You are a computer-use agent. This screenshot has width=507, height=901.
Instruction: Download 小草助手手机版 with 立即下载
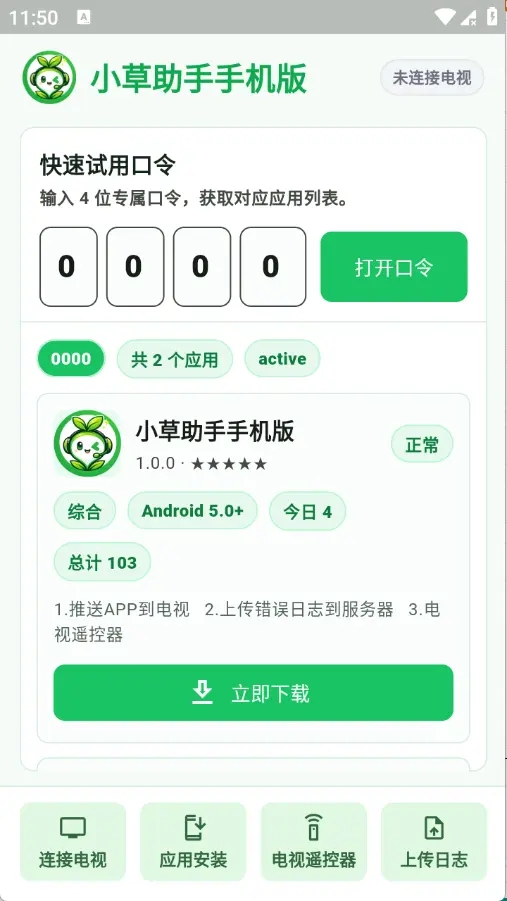[x=254, y=692]
